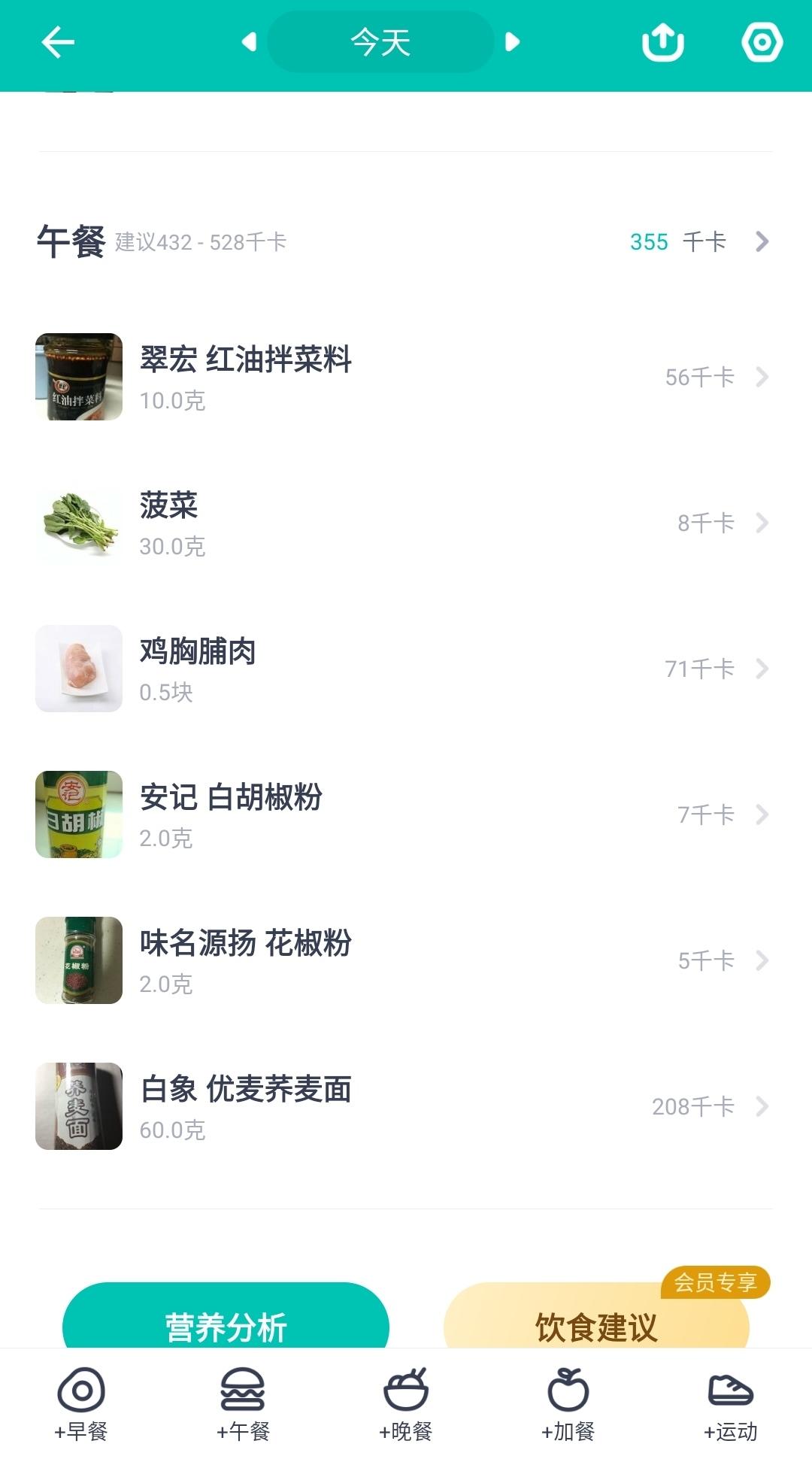Open the share function at the top
This screenshot has height=1459, width=812.
pos(663,41)
